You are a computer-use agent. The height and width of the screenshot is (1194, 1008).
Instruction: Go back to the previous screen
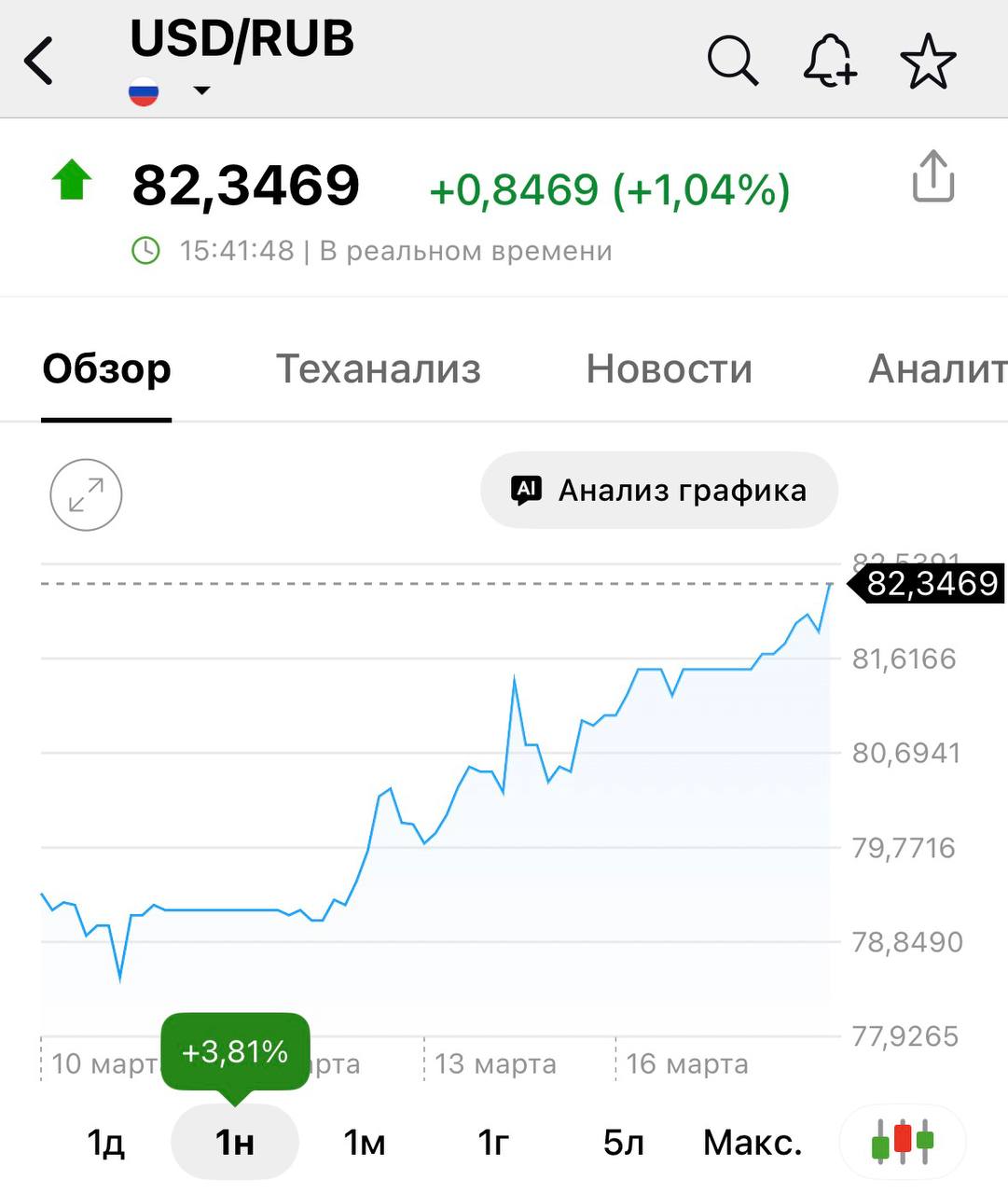(39, 62)
